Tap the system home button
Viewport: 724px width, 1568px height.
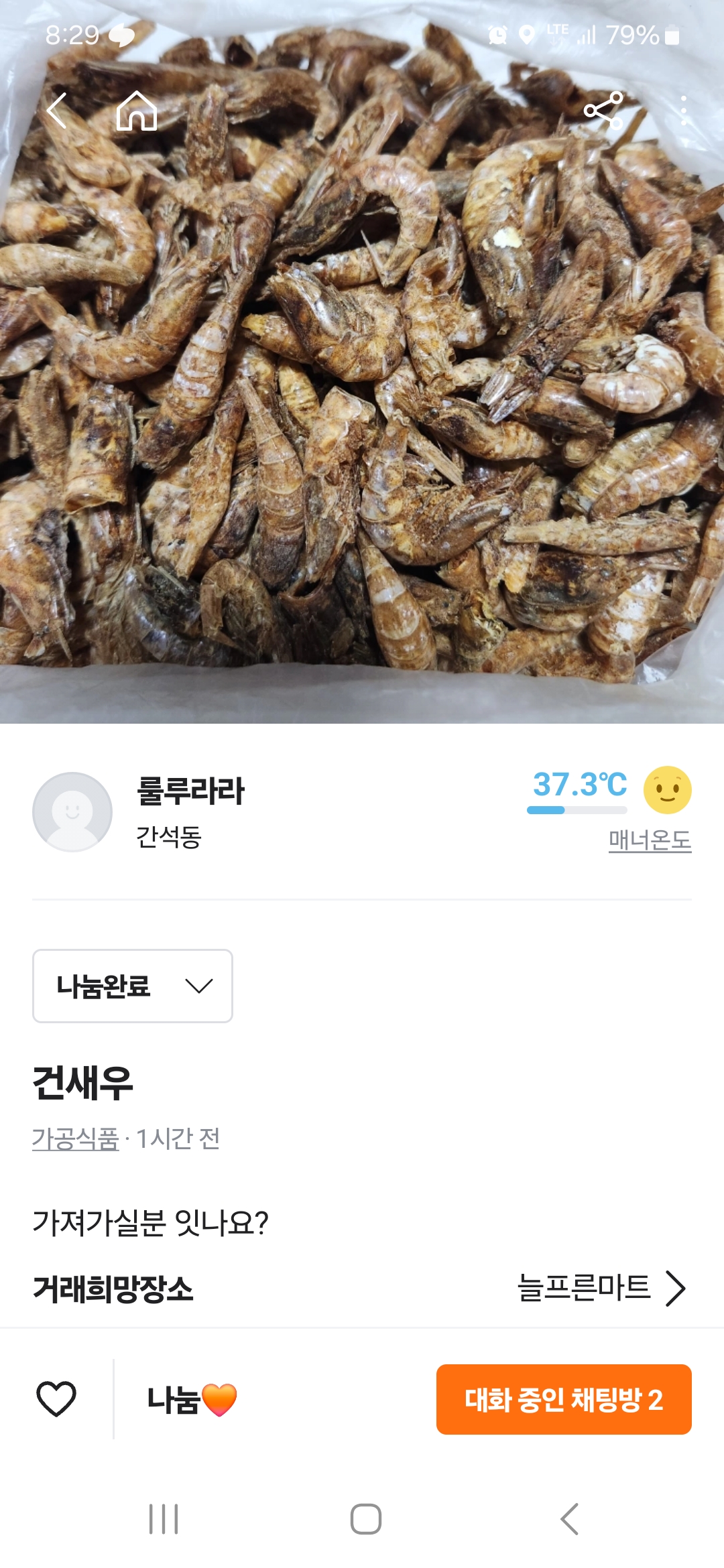pos(366,1519)
